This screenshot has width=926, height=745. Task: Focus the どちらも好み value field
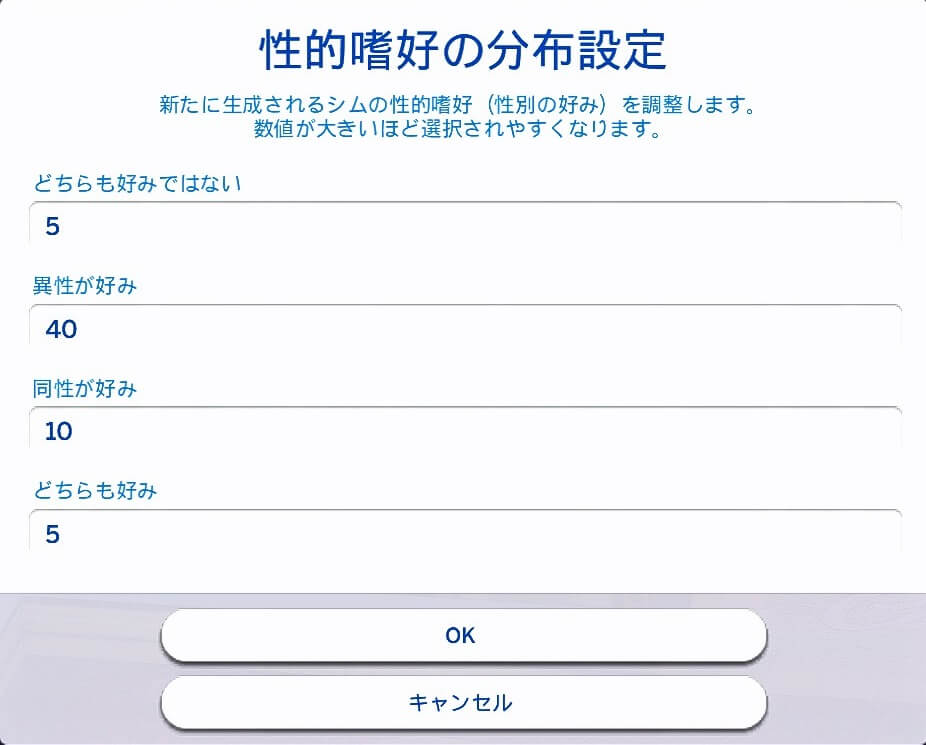coord(465,534)
